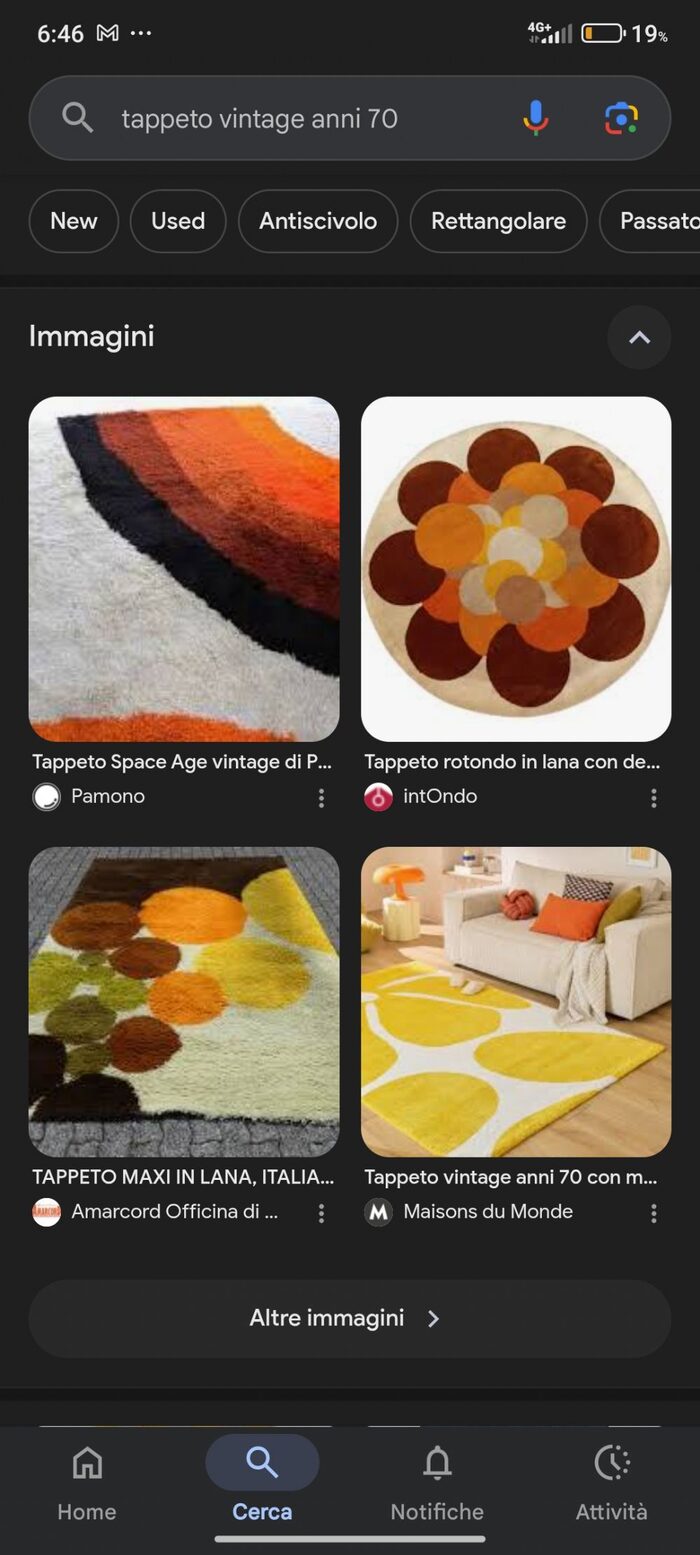
Task: Open the Pamono Space Age rug image
Action: tap(184, 569)
